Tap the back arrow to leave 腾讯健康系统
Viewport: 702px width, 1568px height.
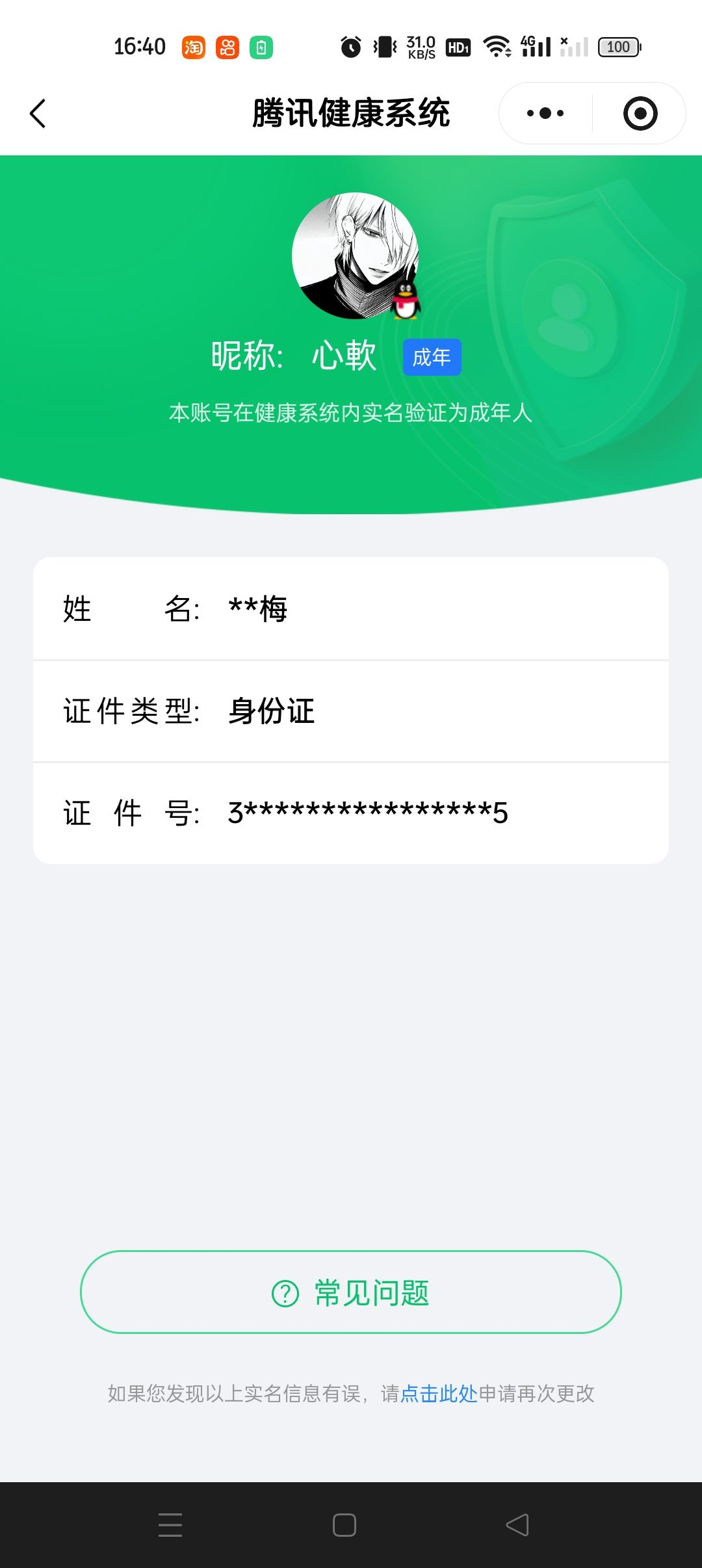[x=38, y=112]
